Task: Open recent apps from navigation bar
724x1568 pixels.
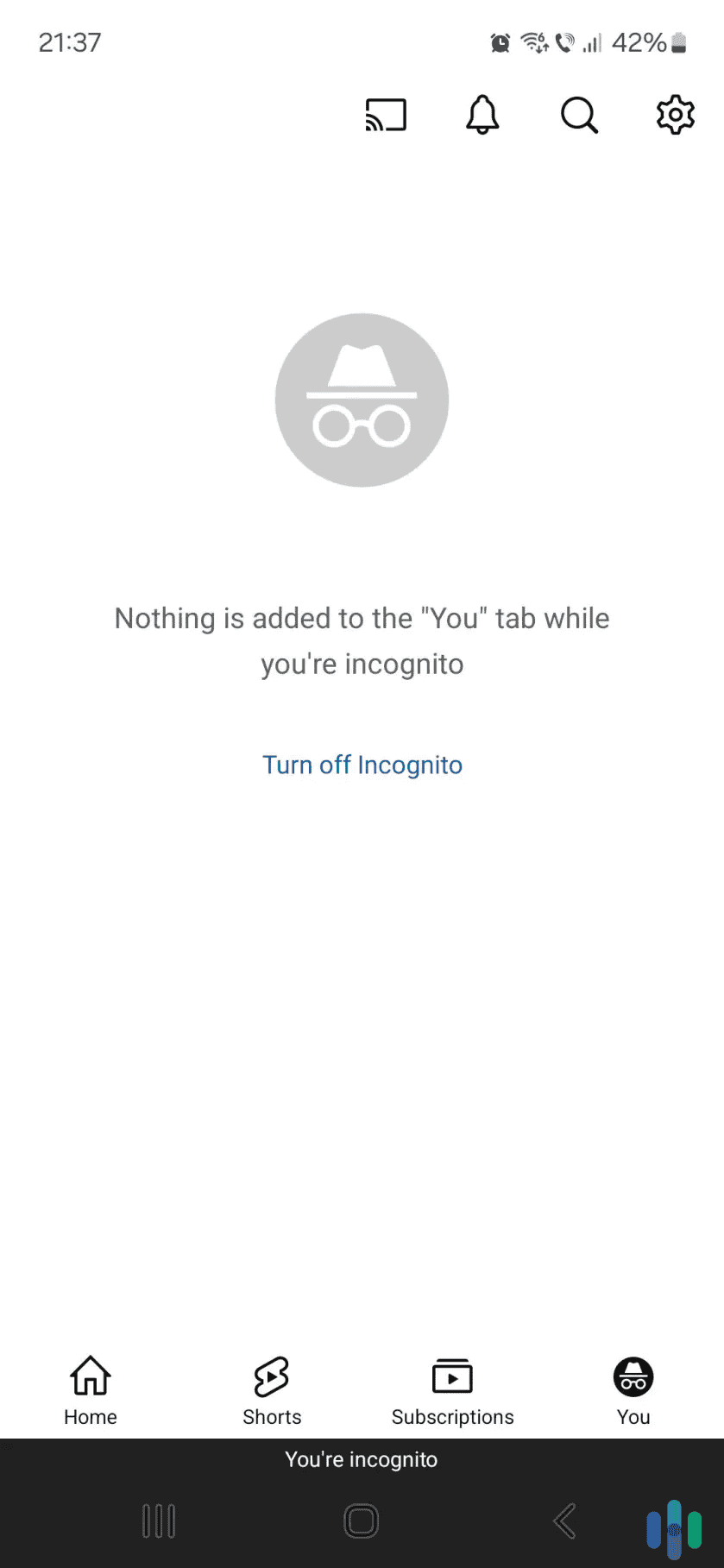Action: [x=159, y=1522]
